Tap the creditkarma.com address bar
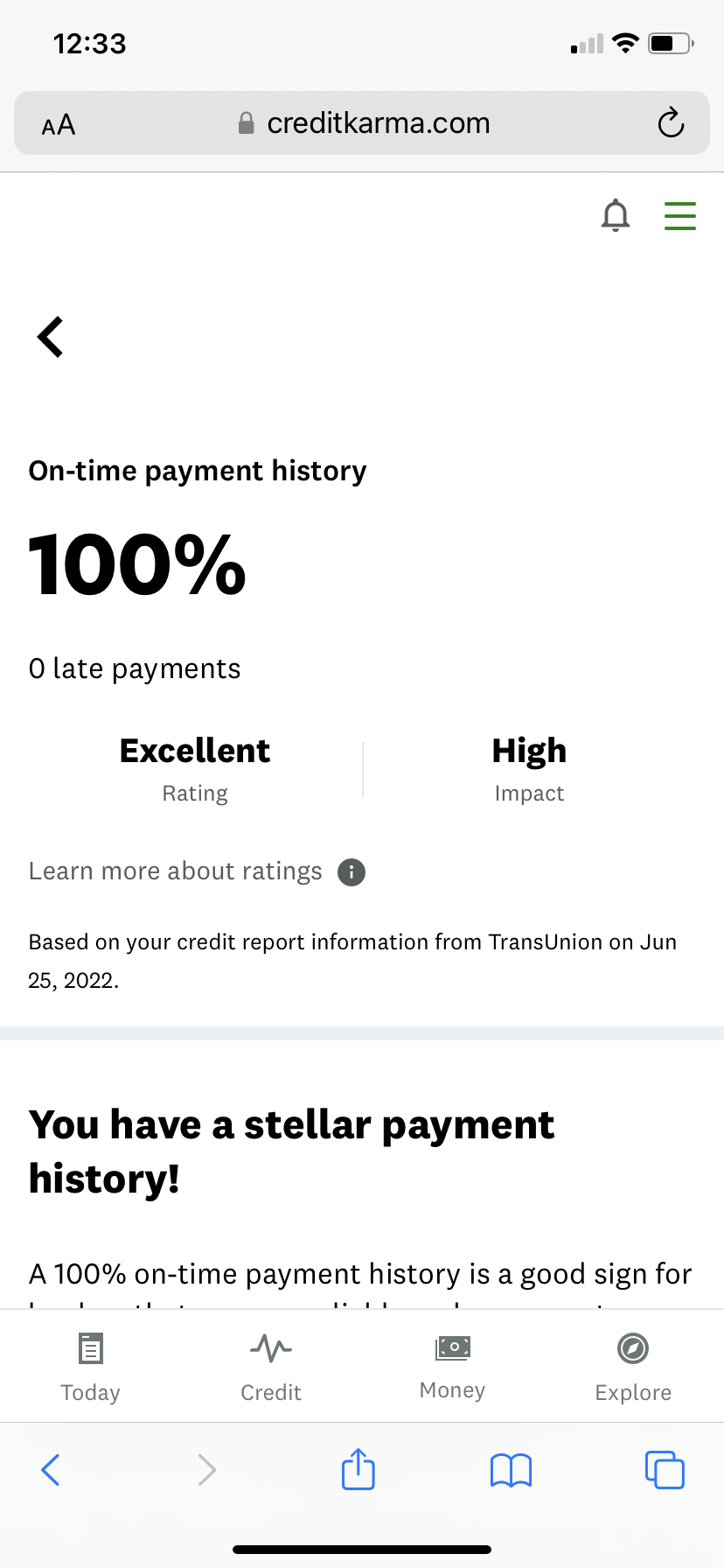 click(x=364, y=123)
